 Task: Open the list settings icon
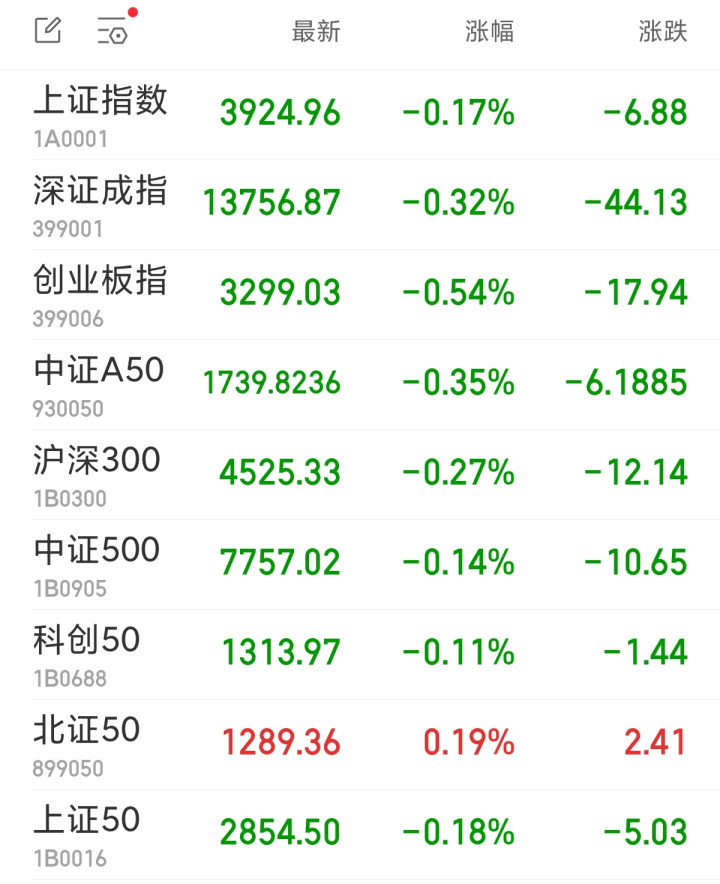click(112, 32)
